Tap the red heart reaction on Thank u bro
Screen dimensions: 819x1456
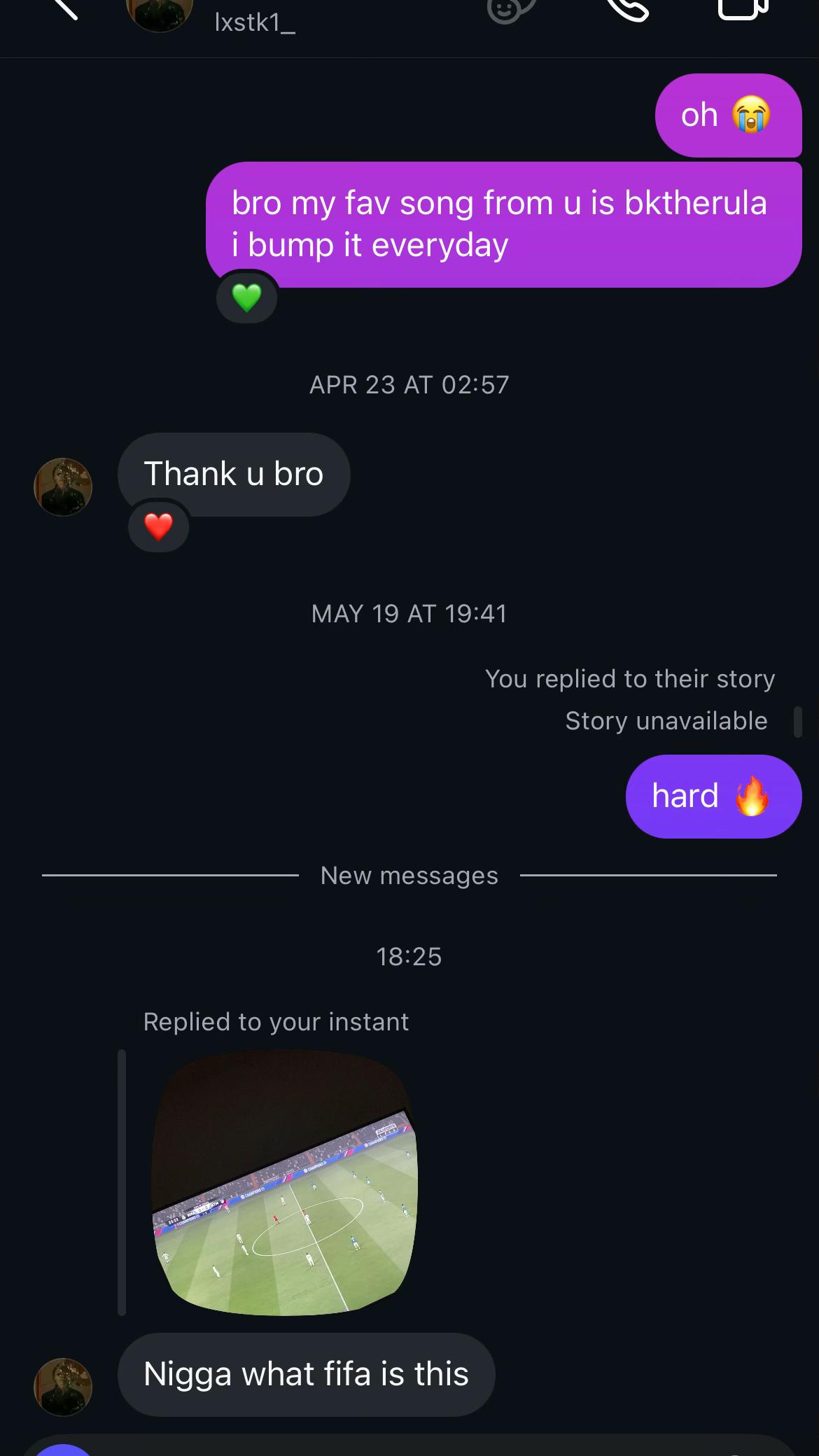pos(158,526)
